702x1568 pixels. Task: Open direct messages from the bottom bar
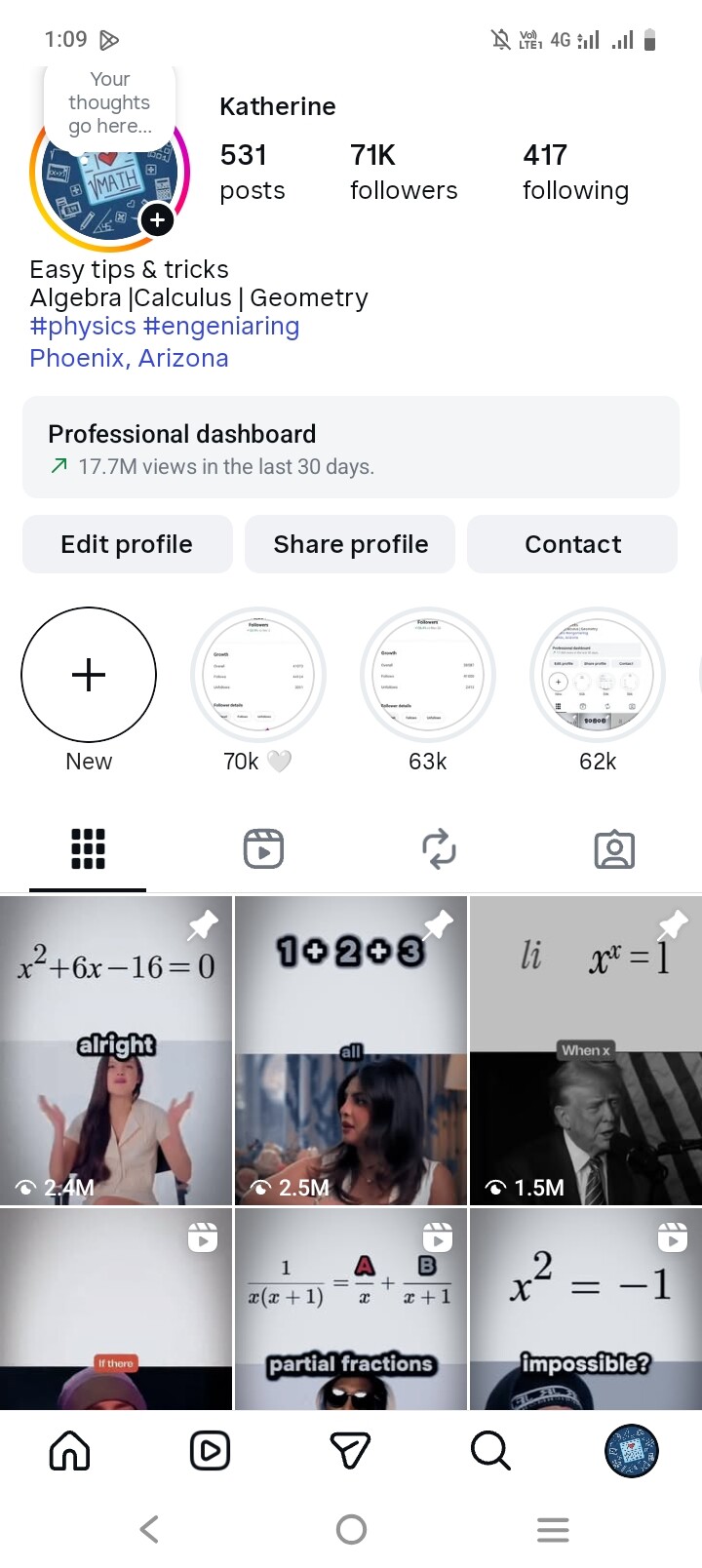[x=350, y=1451]
